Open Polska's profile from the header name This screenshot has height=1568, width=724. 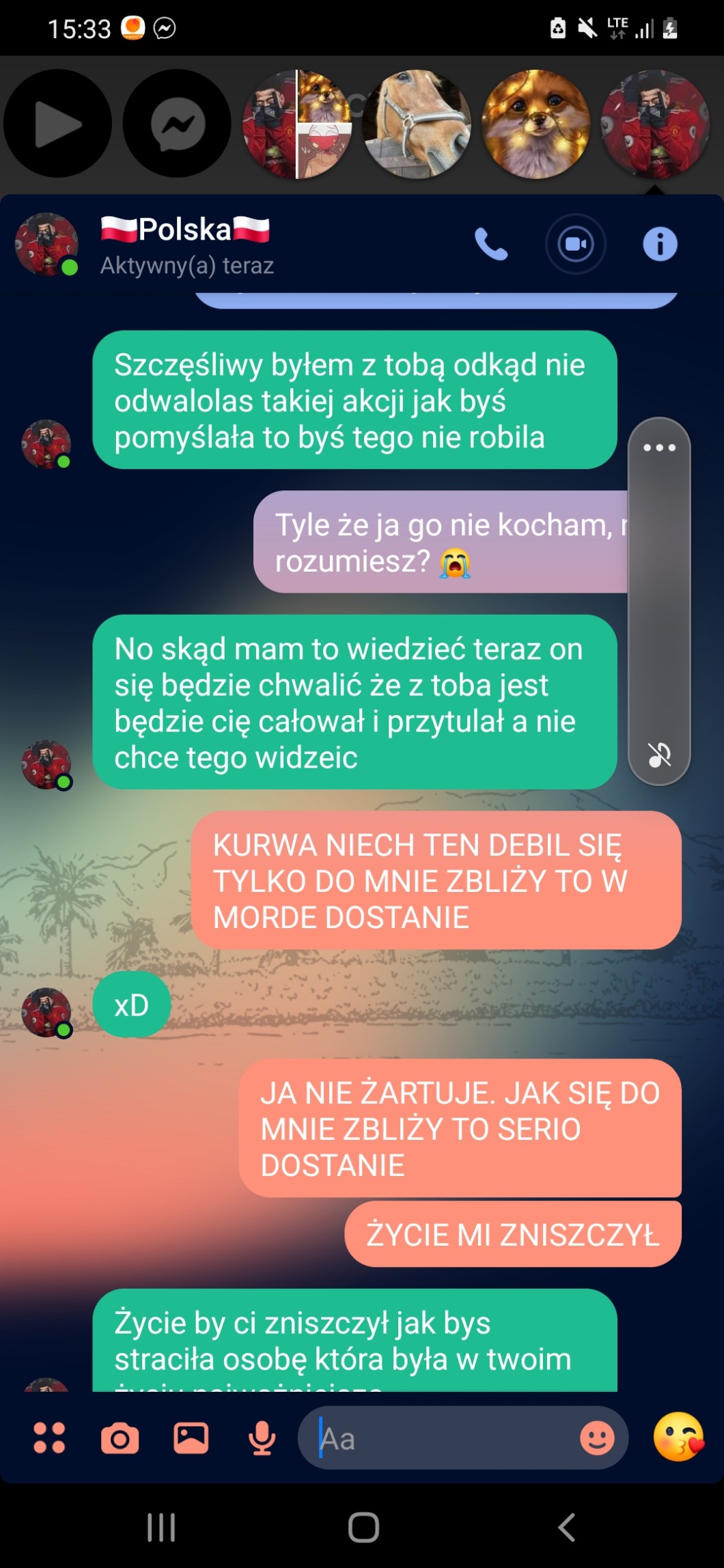coord(185,229)
